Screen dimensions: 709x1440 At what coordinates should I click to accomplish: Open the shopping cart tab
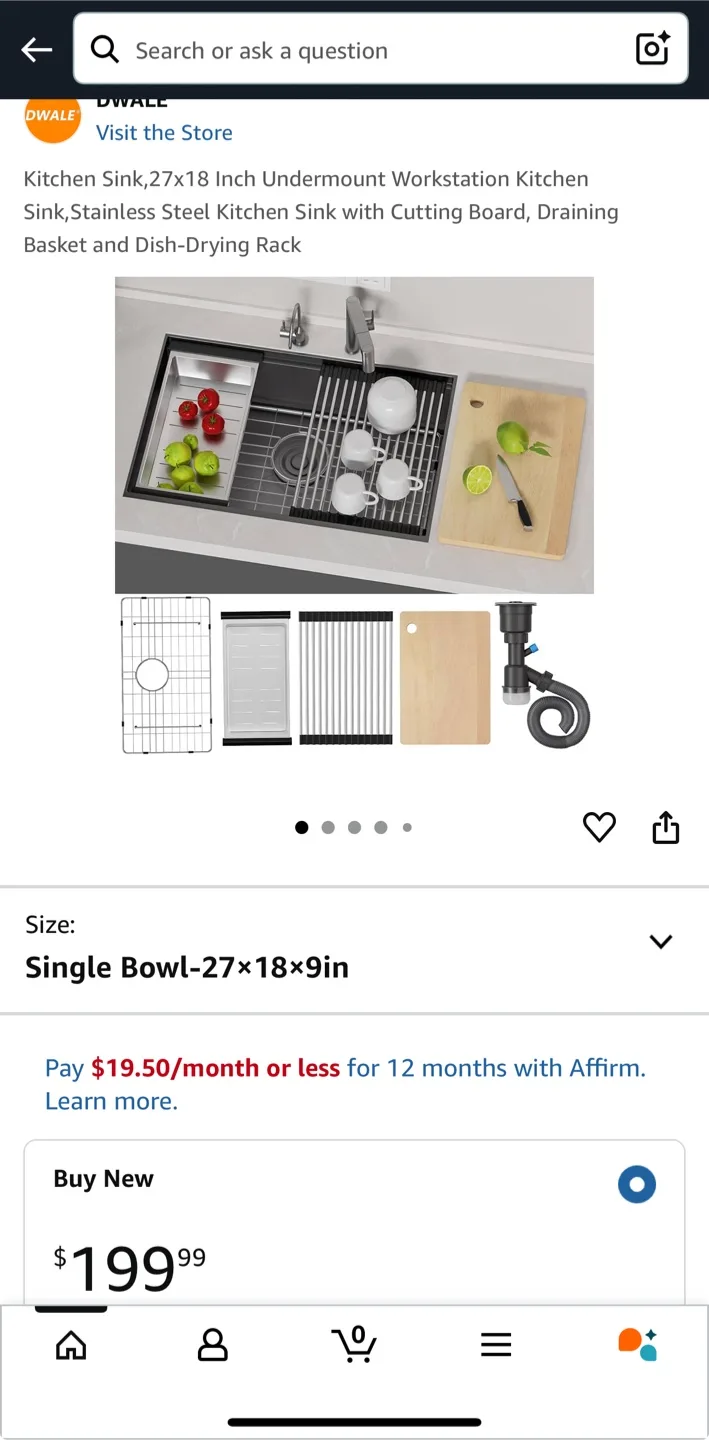(x=354, y=1345)
